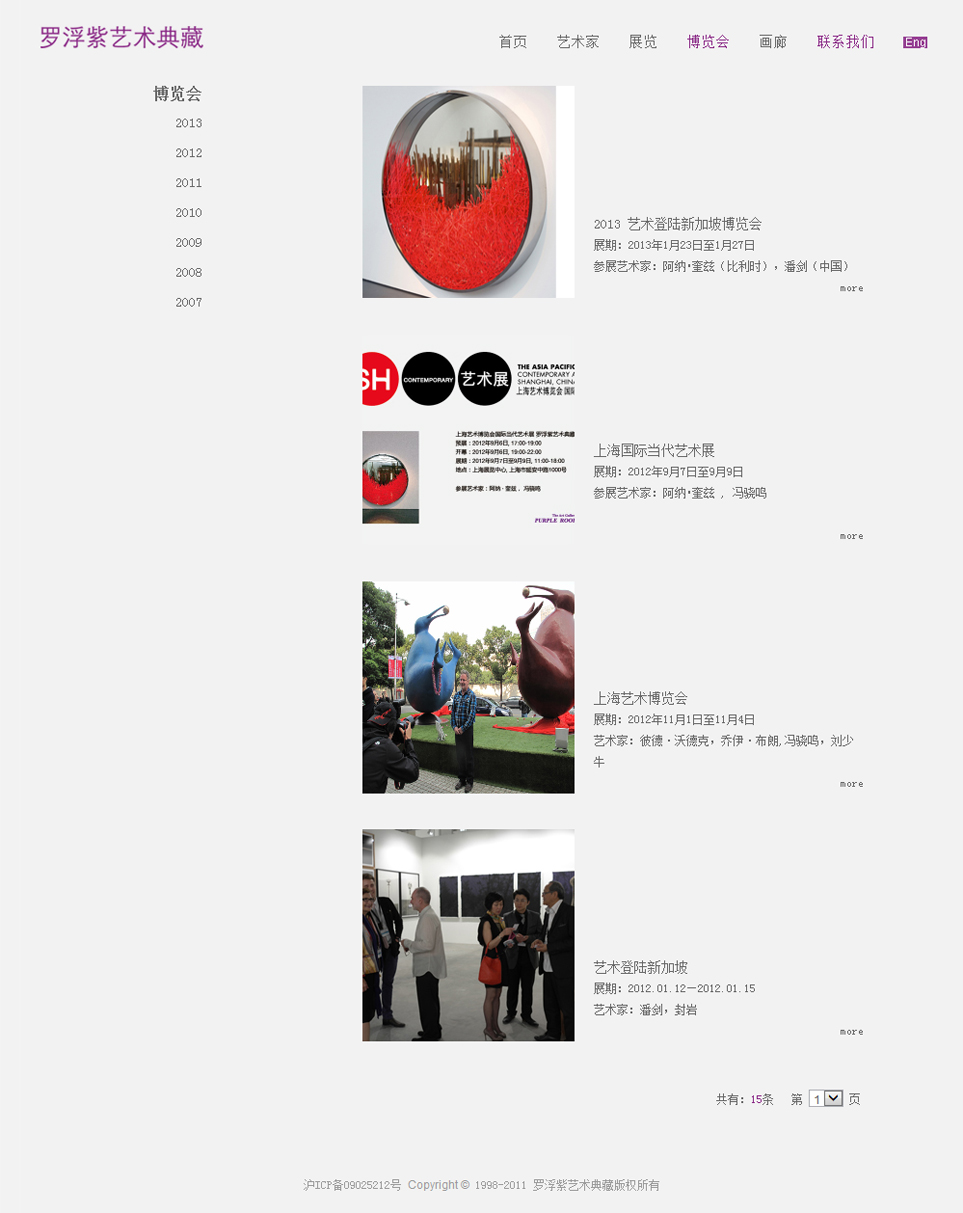Select year 2012 in sidebar
963x1213 pixels.
pyautogui.click(x=188, y=153)
